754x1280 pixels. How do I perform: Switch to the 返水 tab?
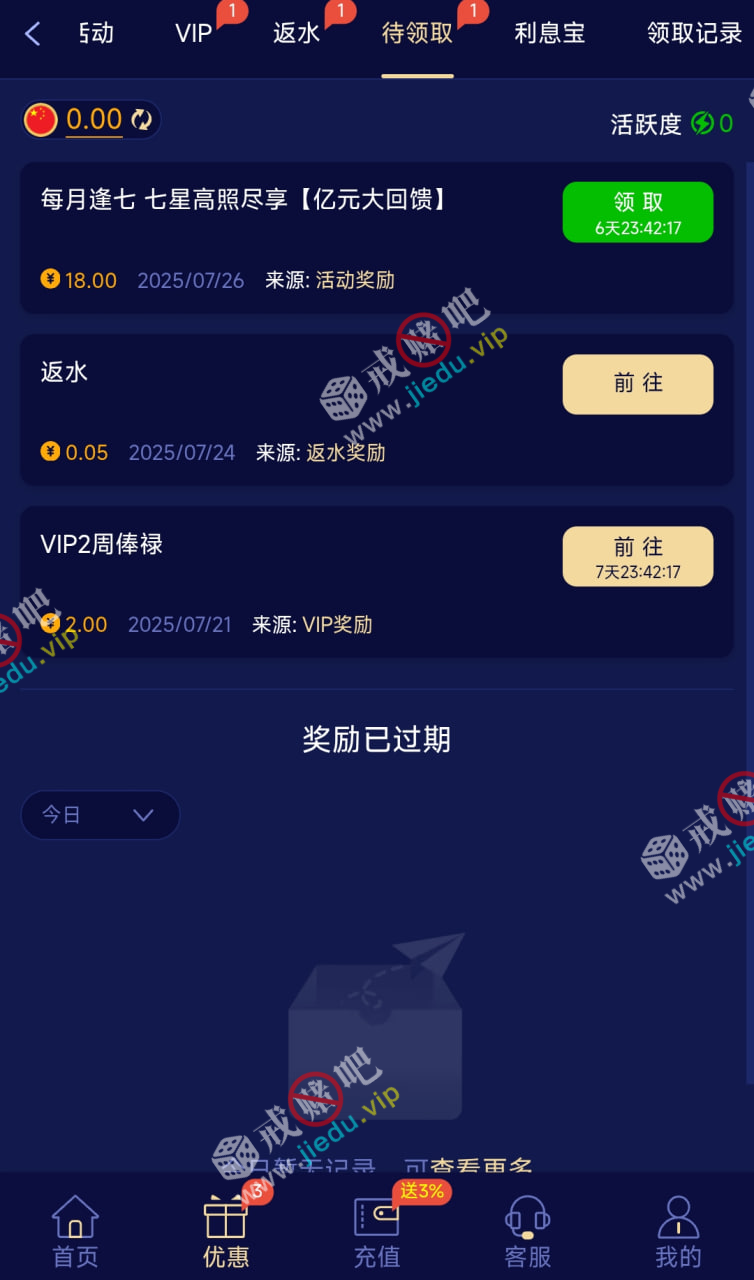click(x=297, y=34)
